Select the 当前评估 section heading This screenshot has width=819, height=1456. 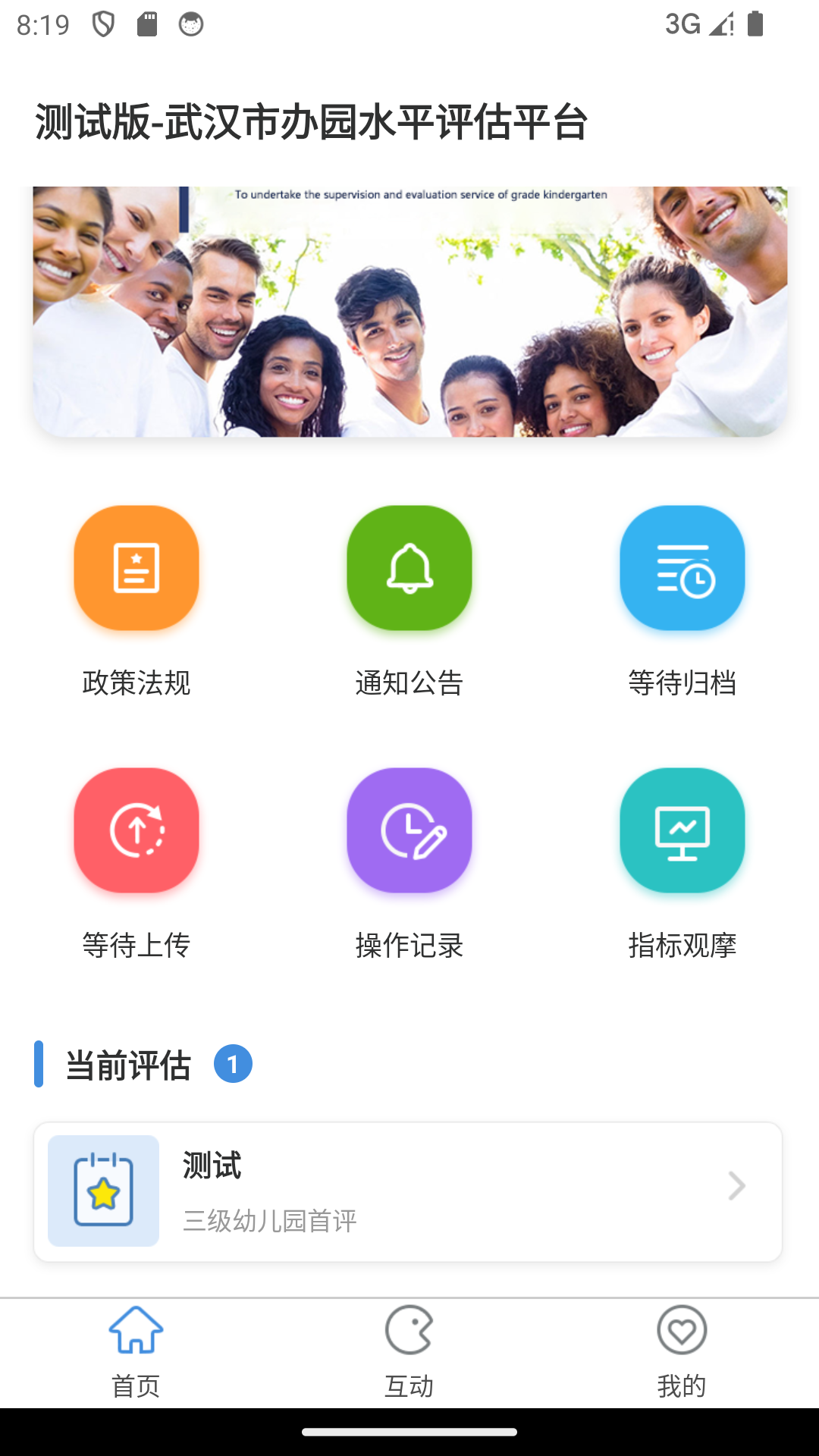point(126,1065)
